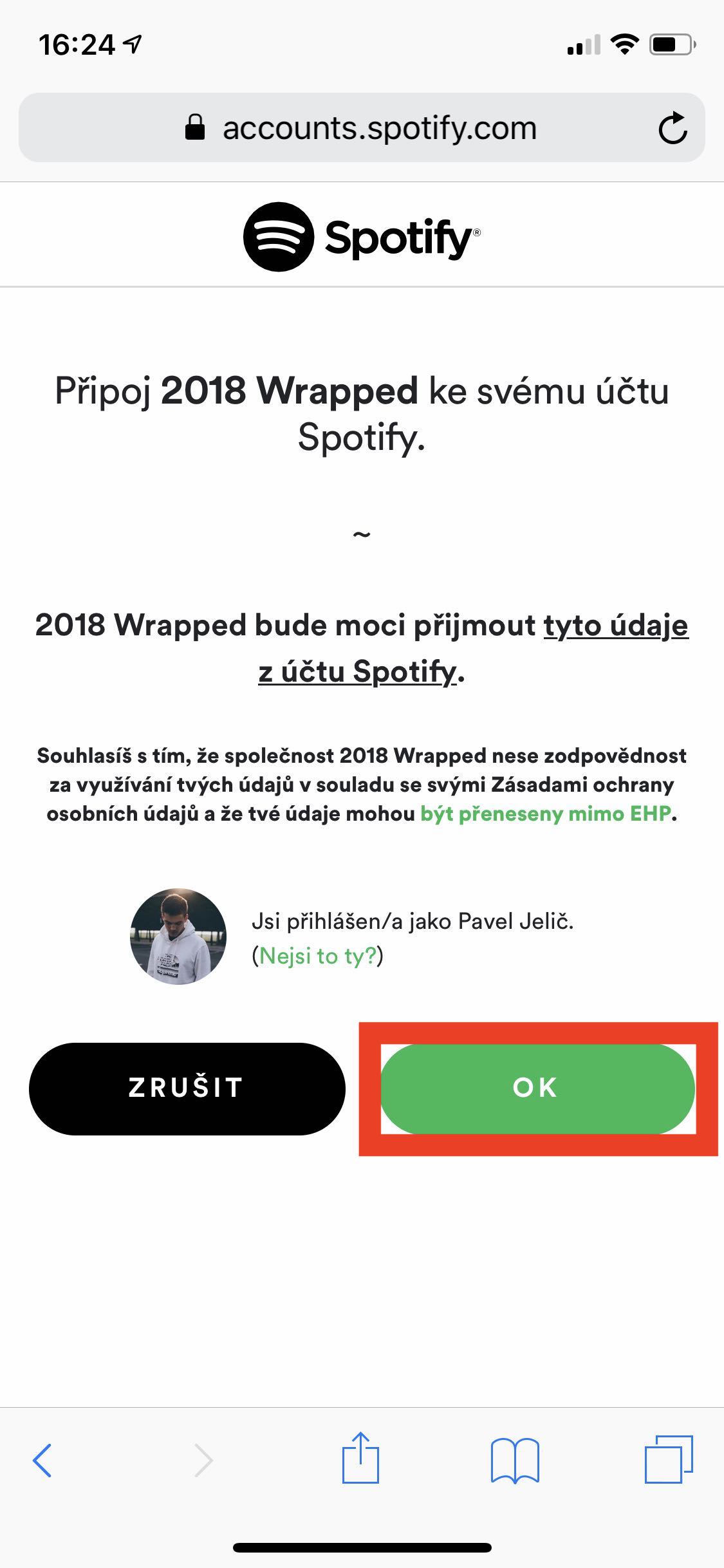This screenshot has height=1568, width=724.
Task: Confirm with the green OK button
Action: (x=537, y=1088)
